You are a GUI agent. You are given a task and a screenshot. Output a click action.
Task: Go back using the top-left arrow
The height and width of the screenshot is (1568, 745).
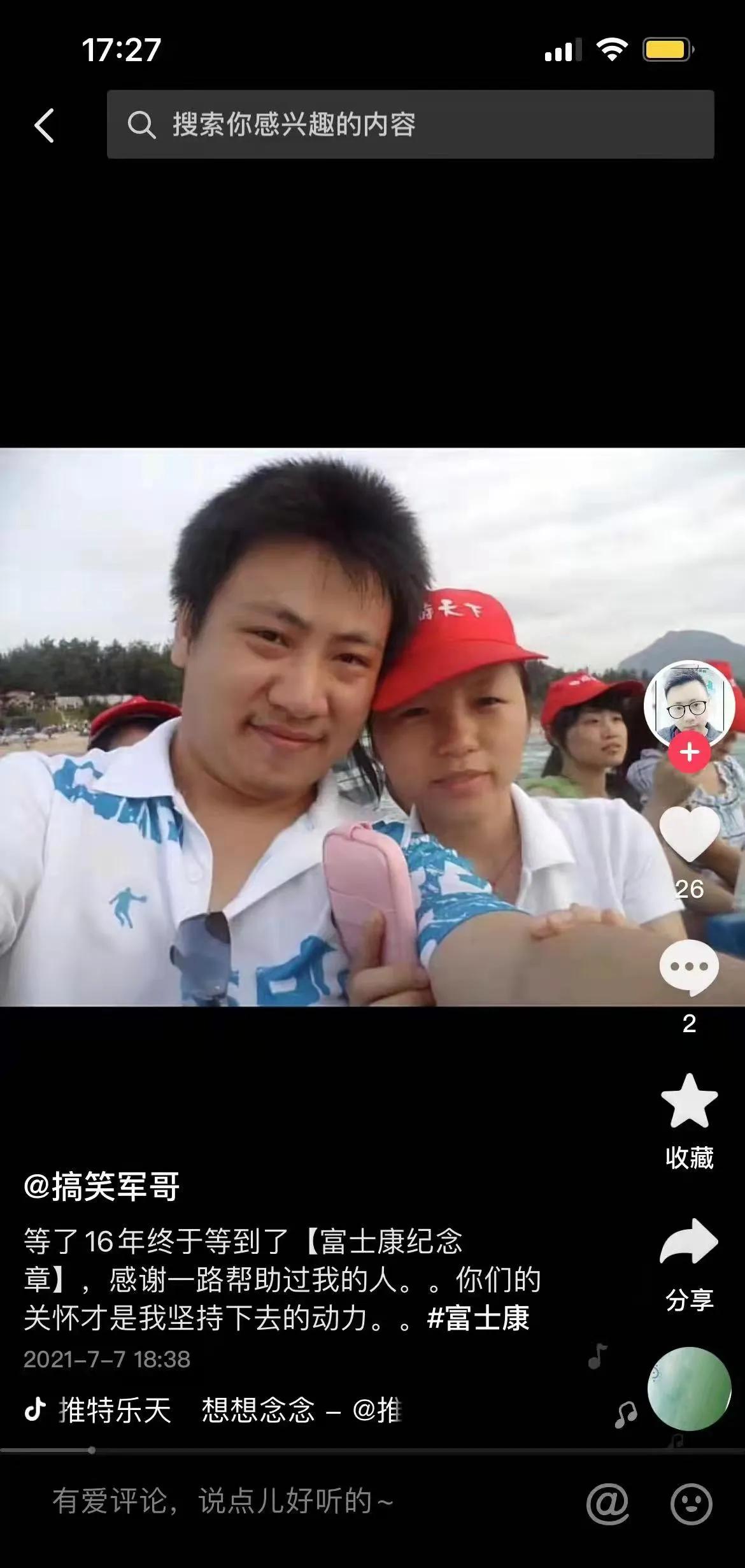[44, 125]
